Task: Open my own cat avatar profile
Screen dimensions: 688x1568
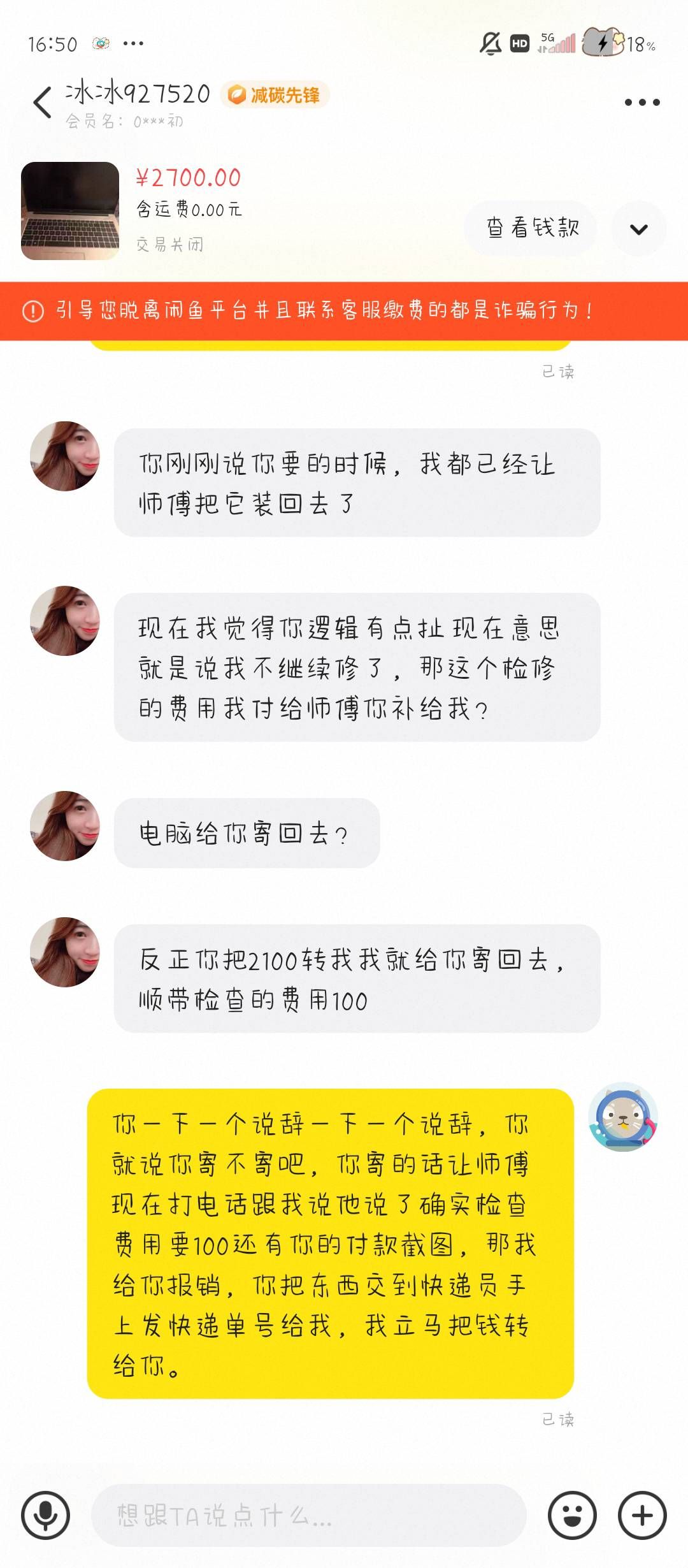Action: tap(622, 1117)
